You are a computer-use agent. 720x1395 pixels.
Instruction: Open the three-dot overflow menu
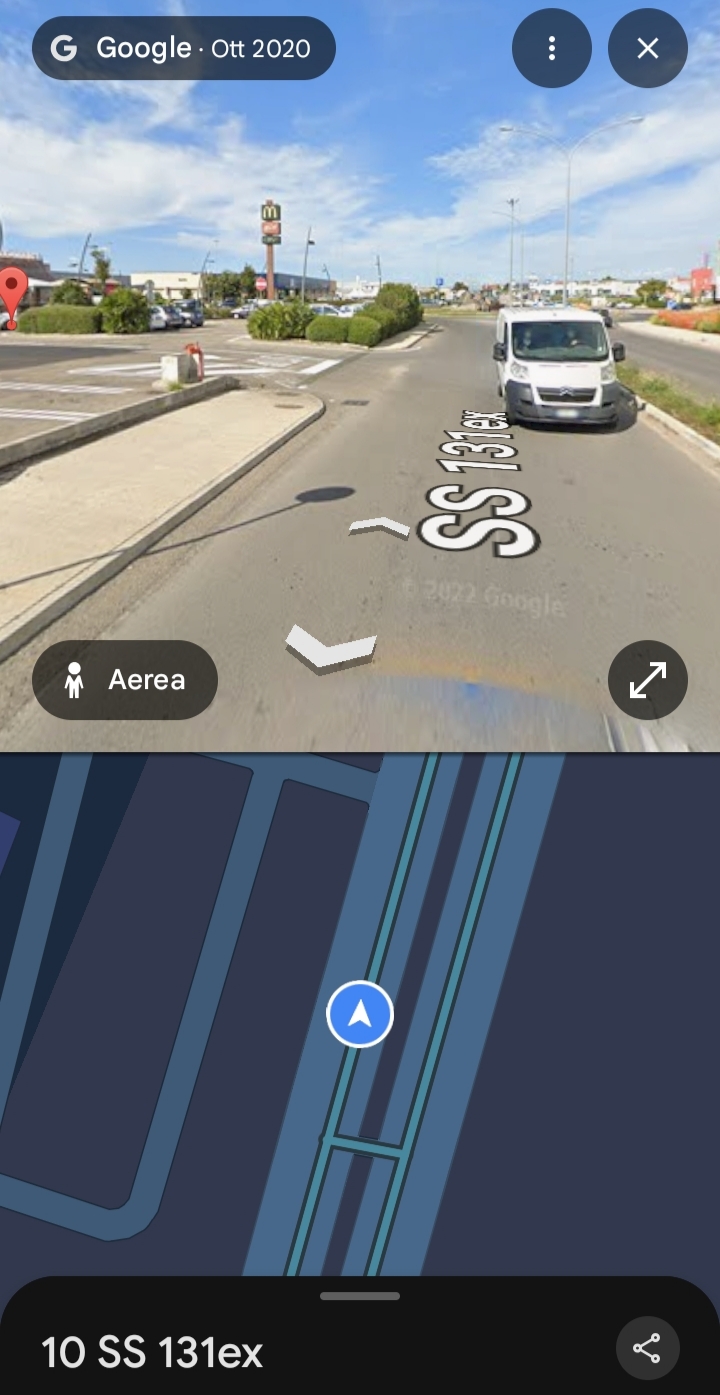(551, 48)
